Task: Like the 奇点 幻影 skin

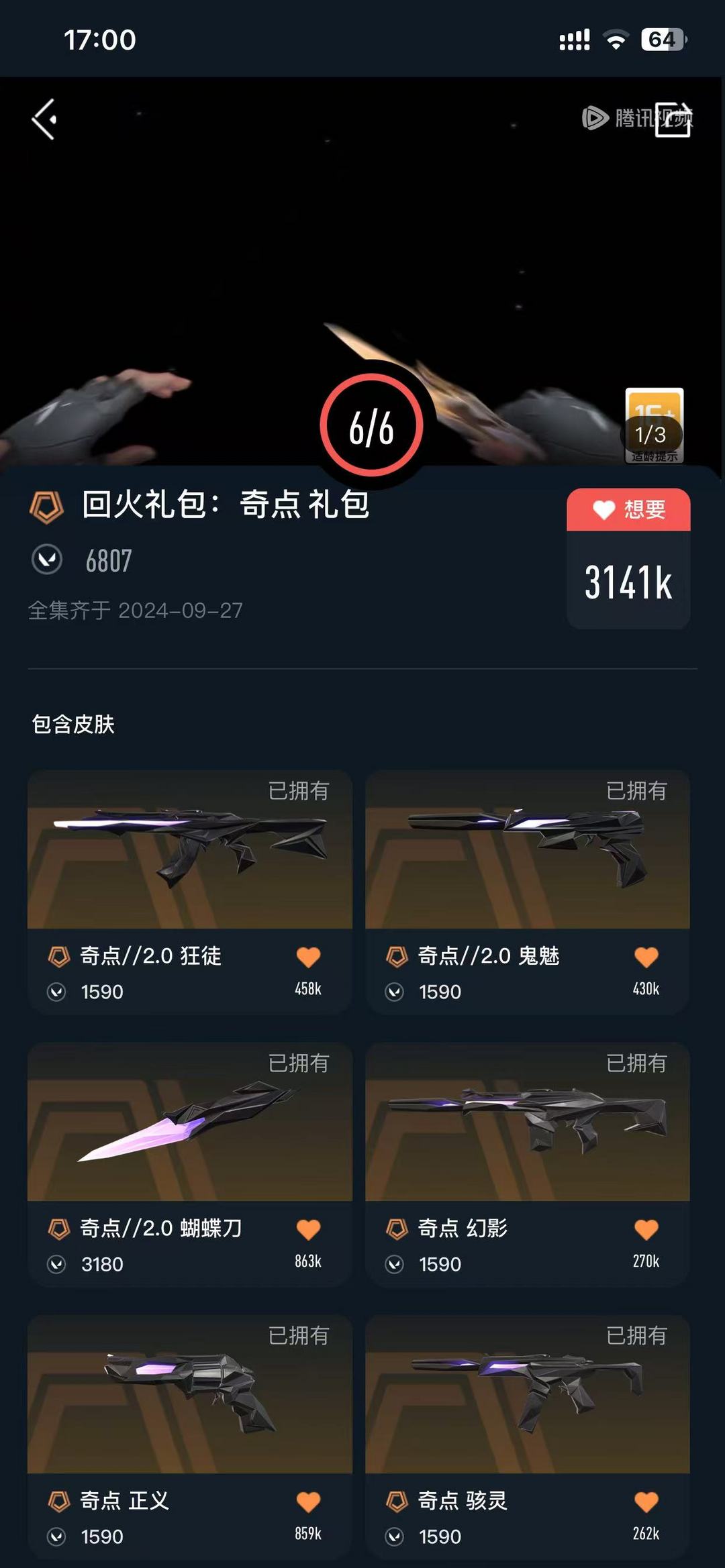Action: pyautogui.click(x=646, y=1230)
